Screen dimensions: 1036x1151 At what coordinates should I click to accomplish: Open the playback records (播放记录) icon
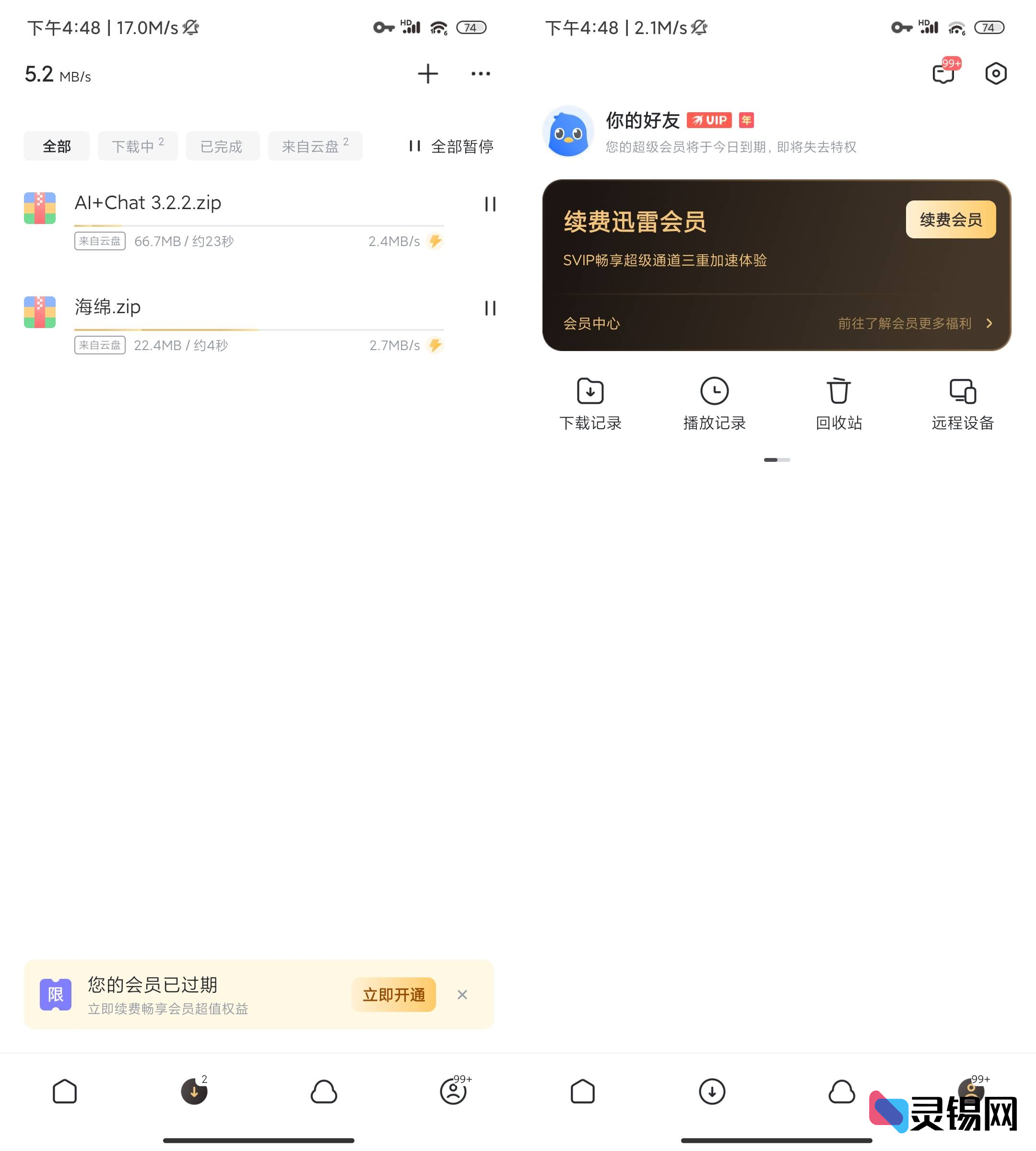coord(715,391)
